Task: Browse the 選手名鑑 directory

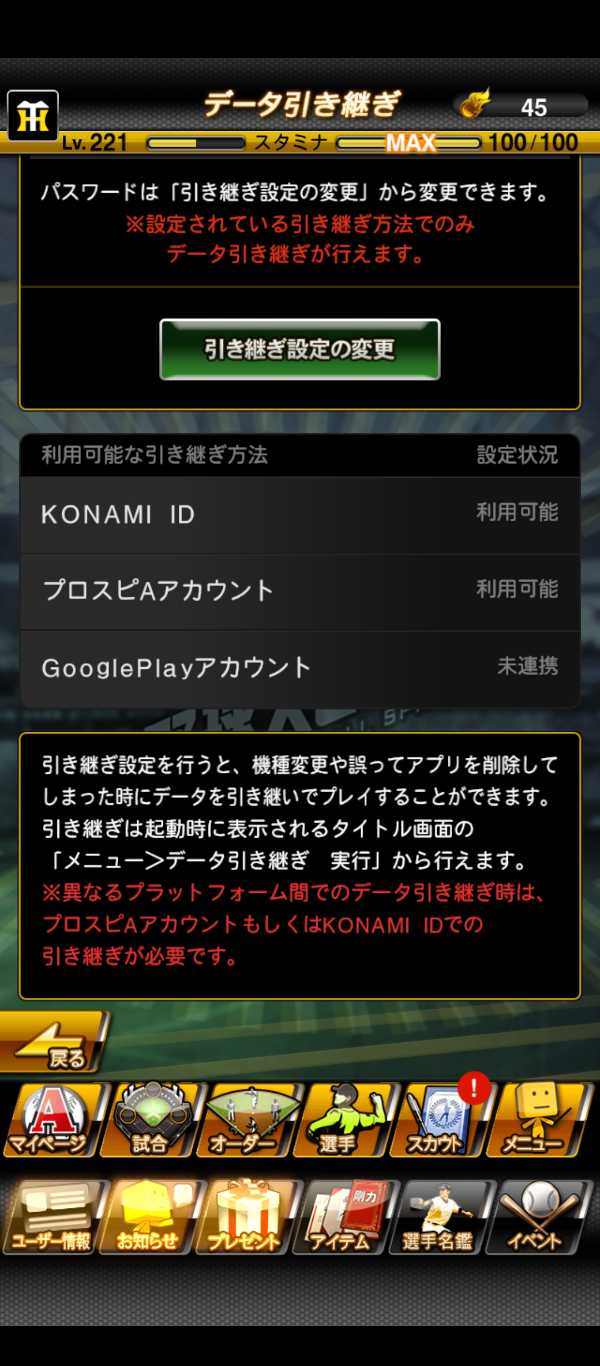Action: (445, 1217)
